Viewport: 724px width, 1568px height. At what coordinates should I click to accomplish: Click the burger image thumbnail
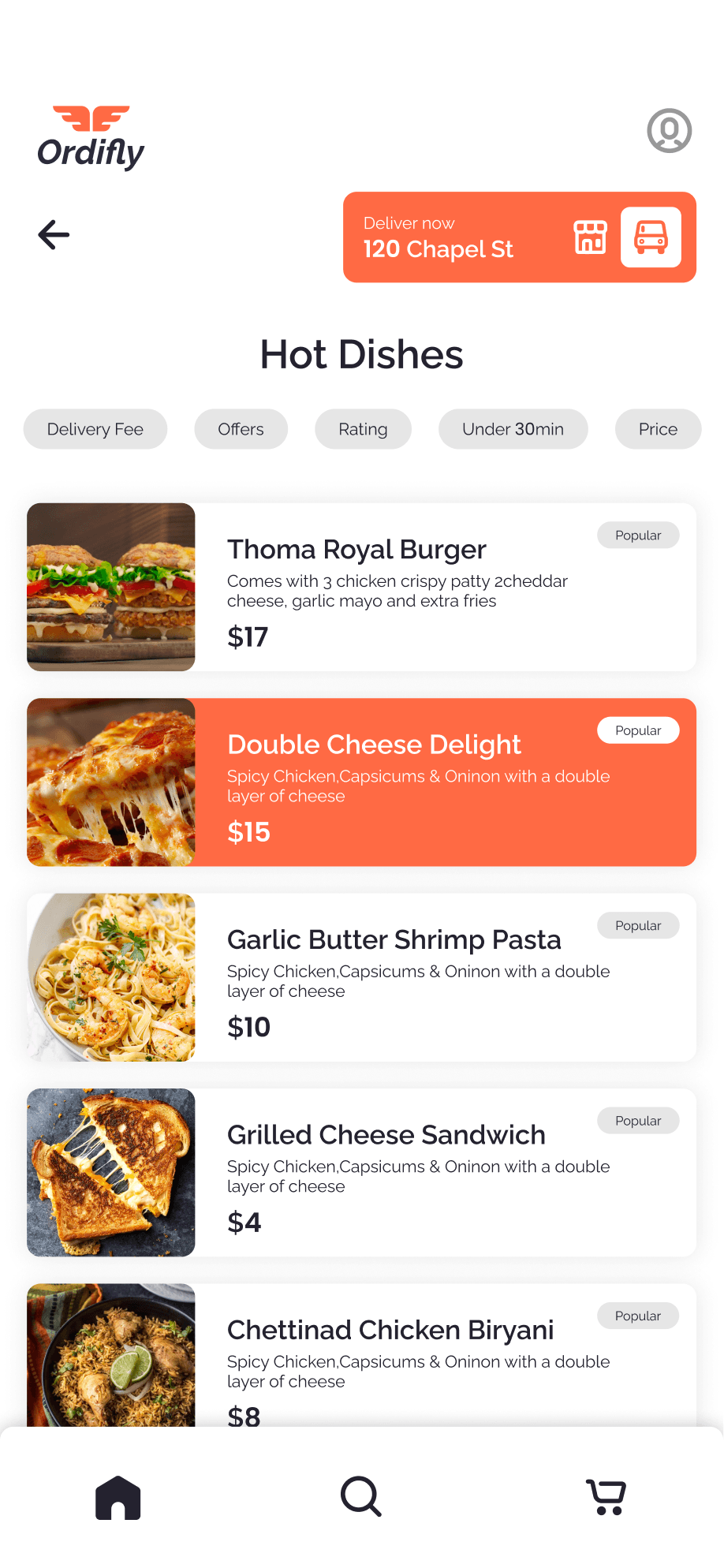[110, 587]
